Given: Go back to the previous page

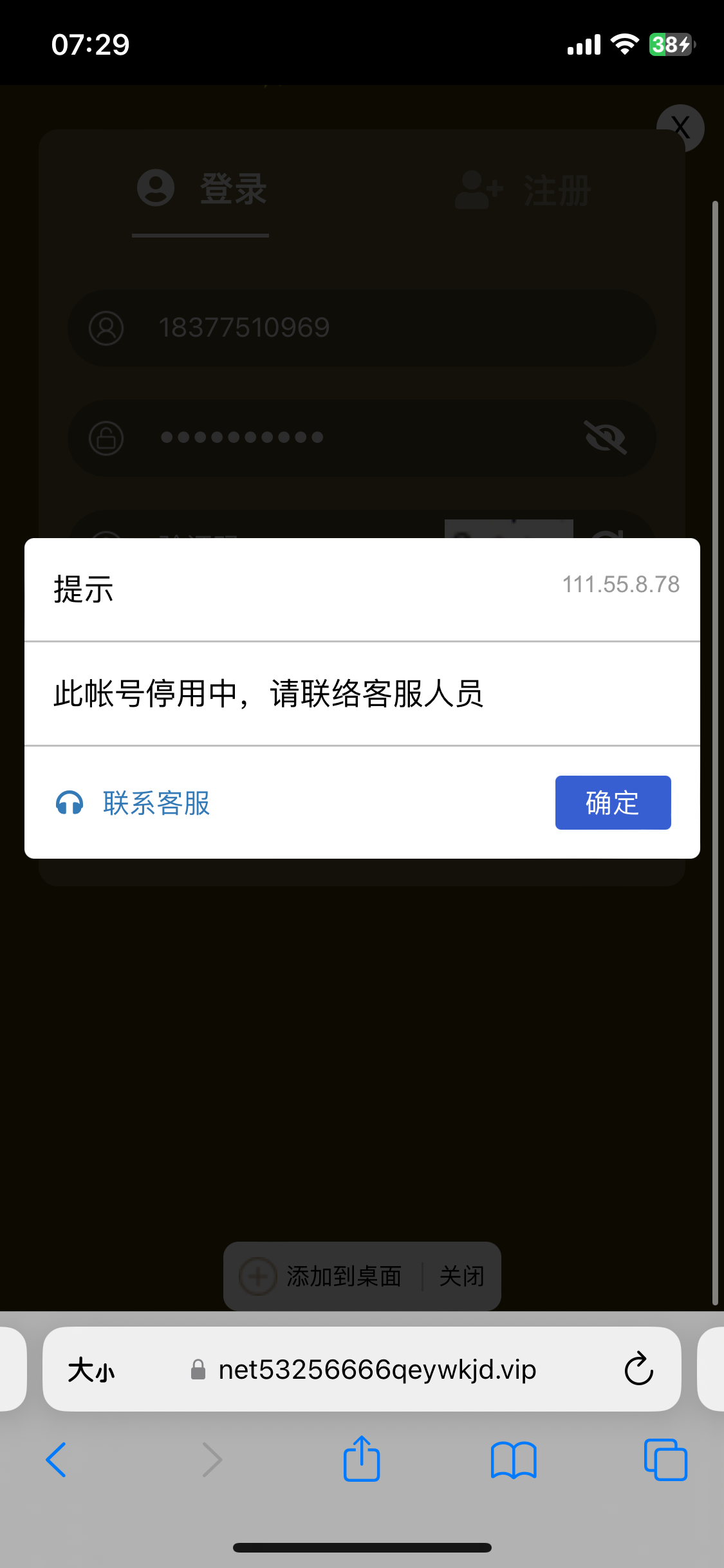Looking at the screenshot, I should 57,1460.
